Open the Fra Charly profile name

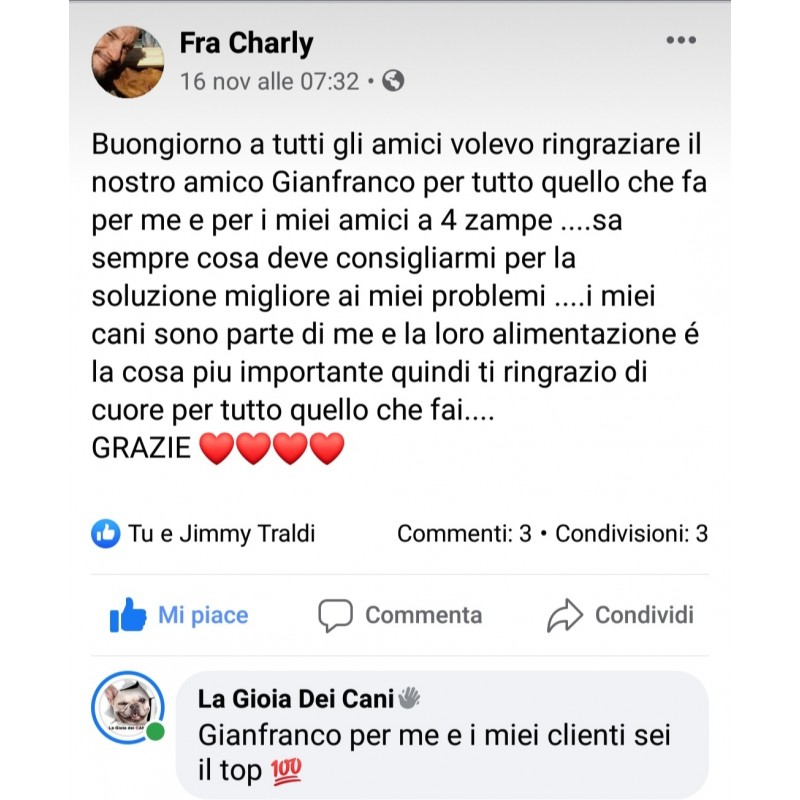(246, 43)
